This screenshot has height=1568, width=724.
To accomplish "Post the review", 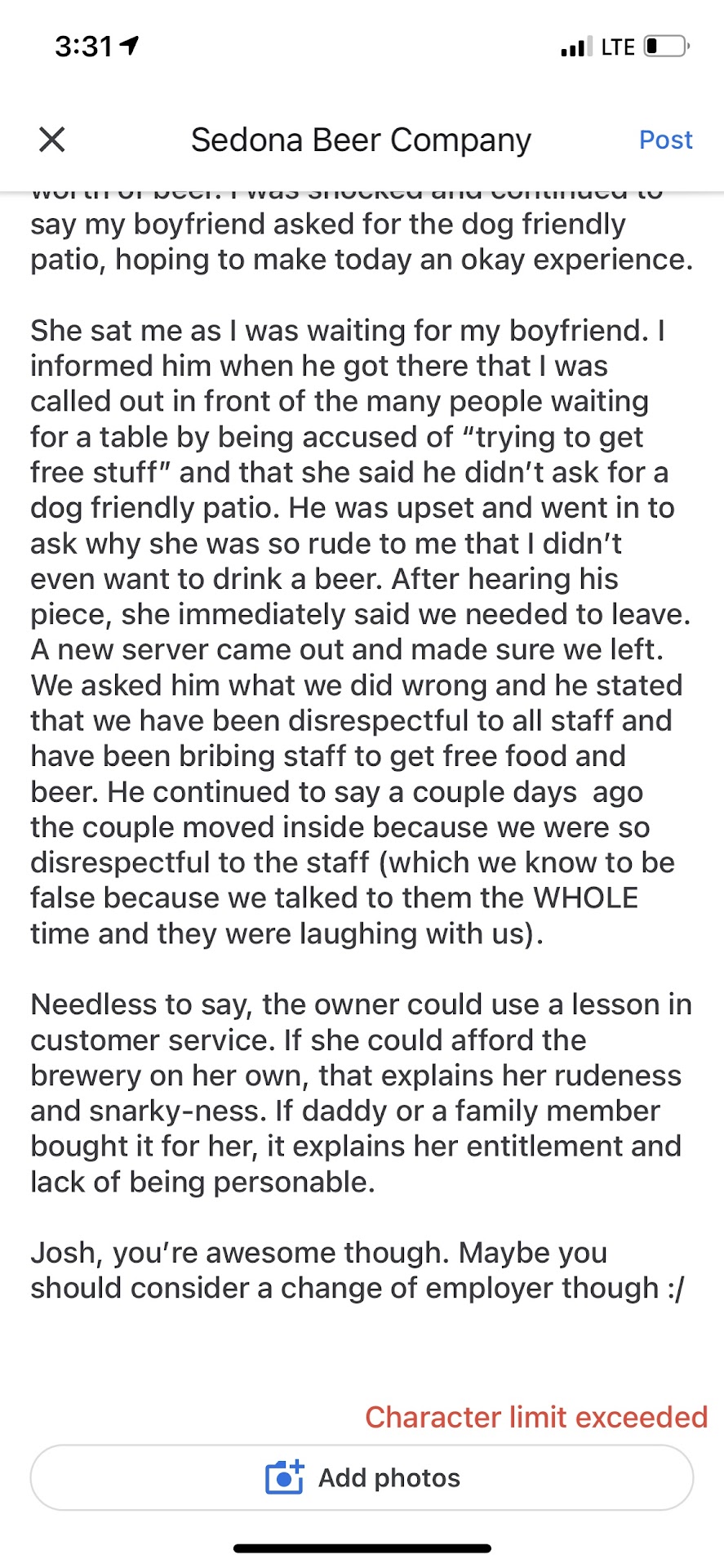I will (x=665, y=140).
